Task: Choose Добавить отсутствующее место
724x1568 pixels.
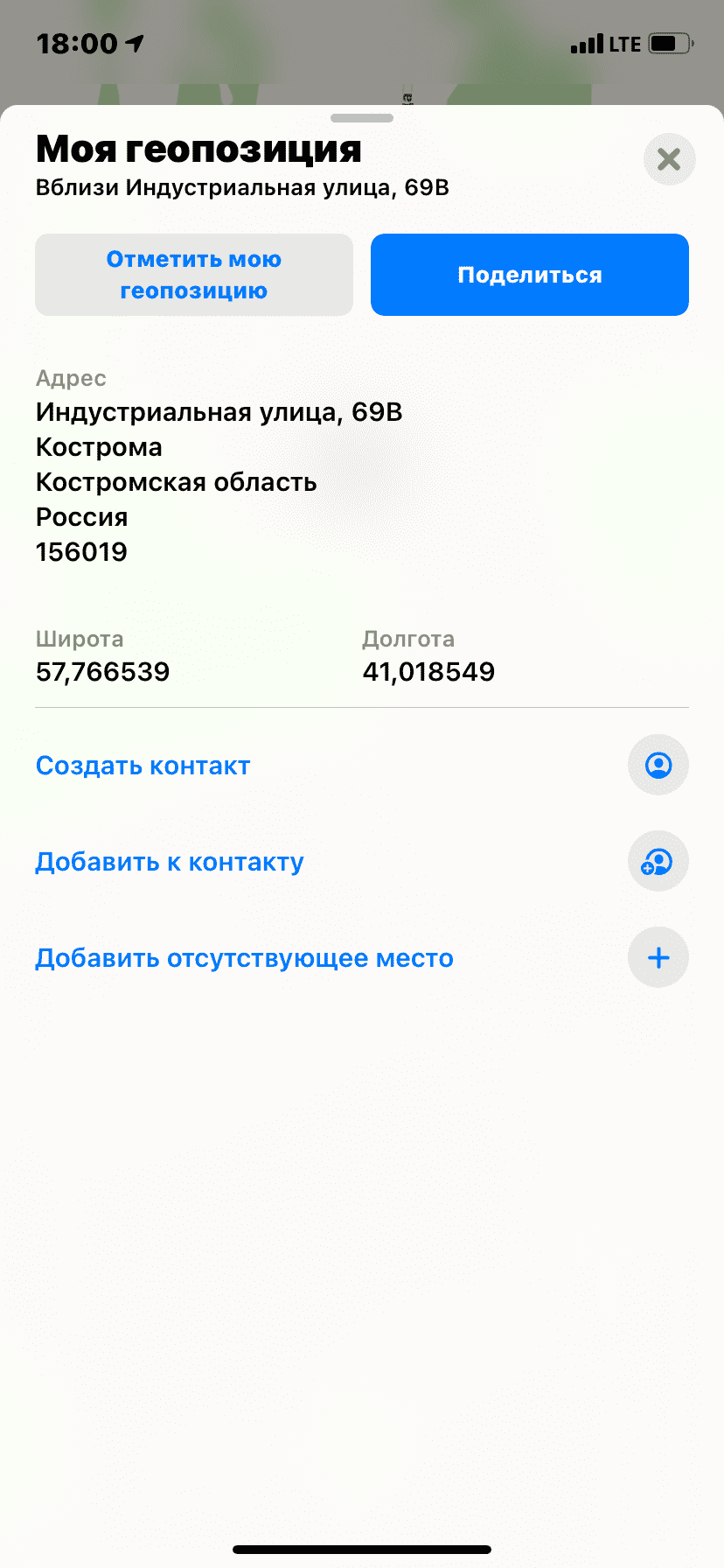Action: point(362,958)
